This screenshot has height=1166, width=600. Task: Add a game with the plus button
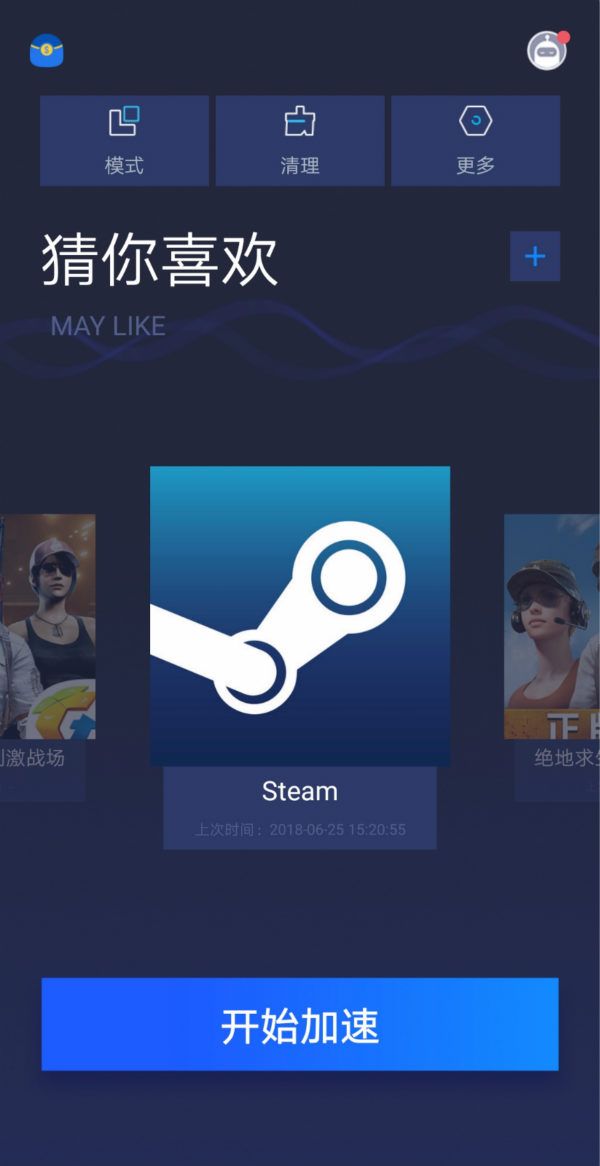coord(535,256)
